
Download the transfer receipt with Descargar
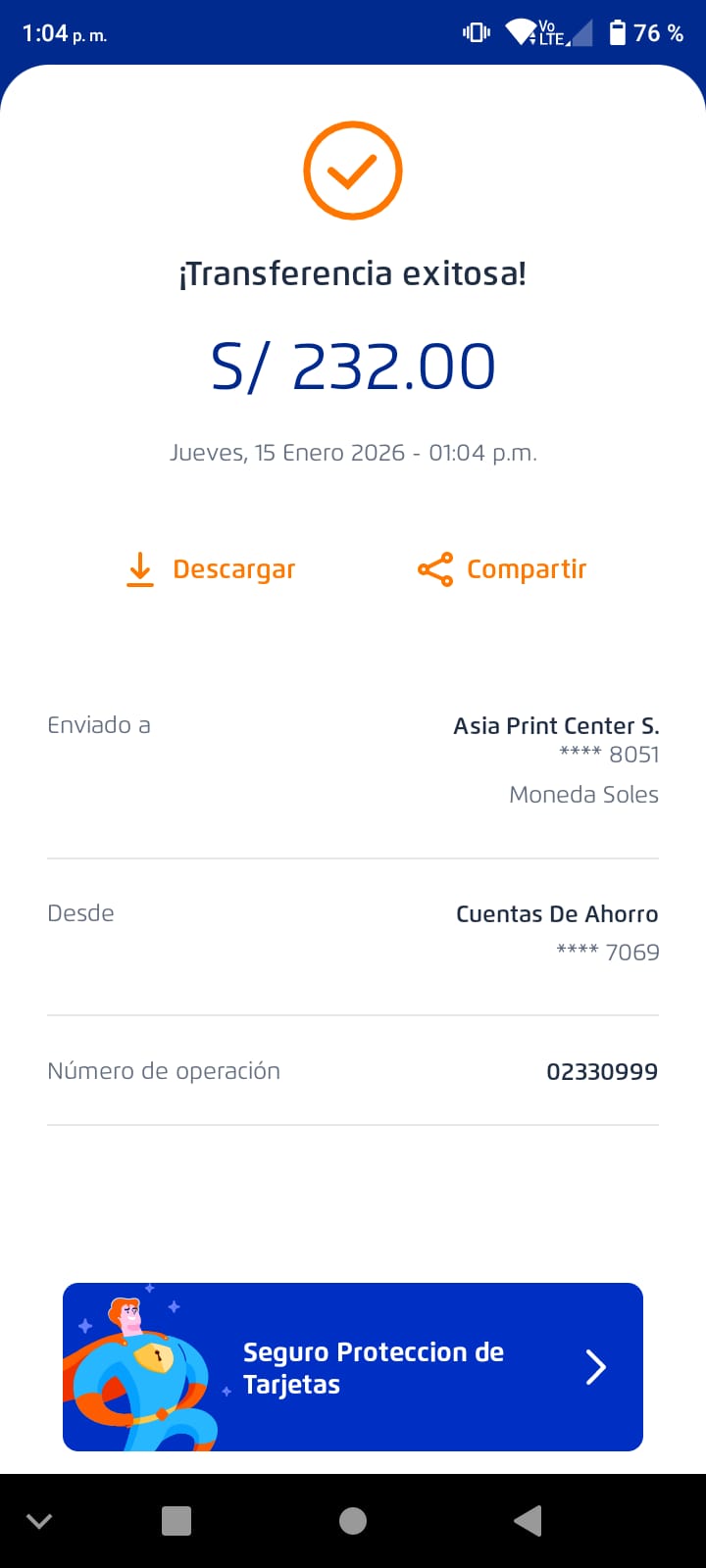[212, 569]
